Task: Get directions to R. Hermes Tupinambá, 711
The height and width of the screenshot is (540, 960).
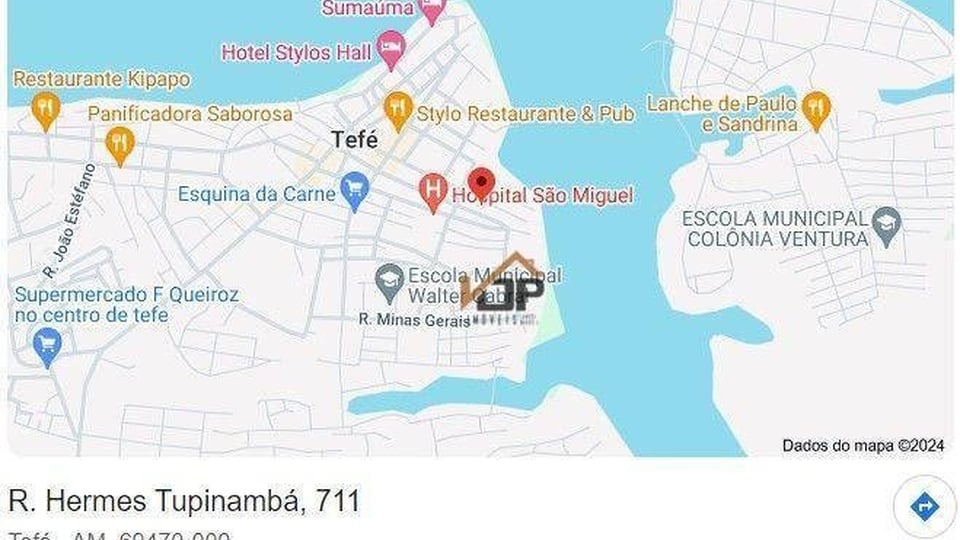Action: [925, 507]
